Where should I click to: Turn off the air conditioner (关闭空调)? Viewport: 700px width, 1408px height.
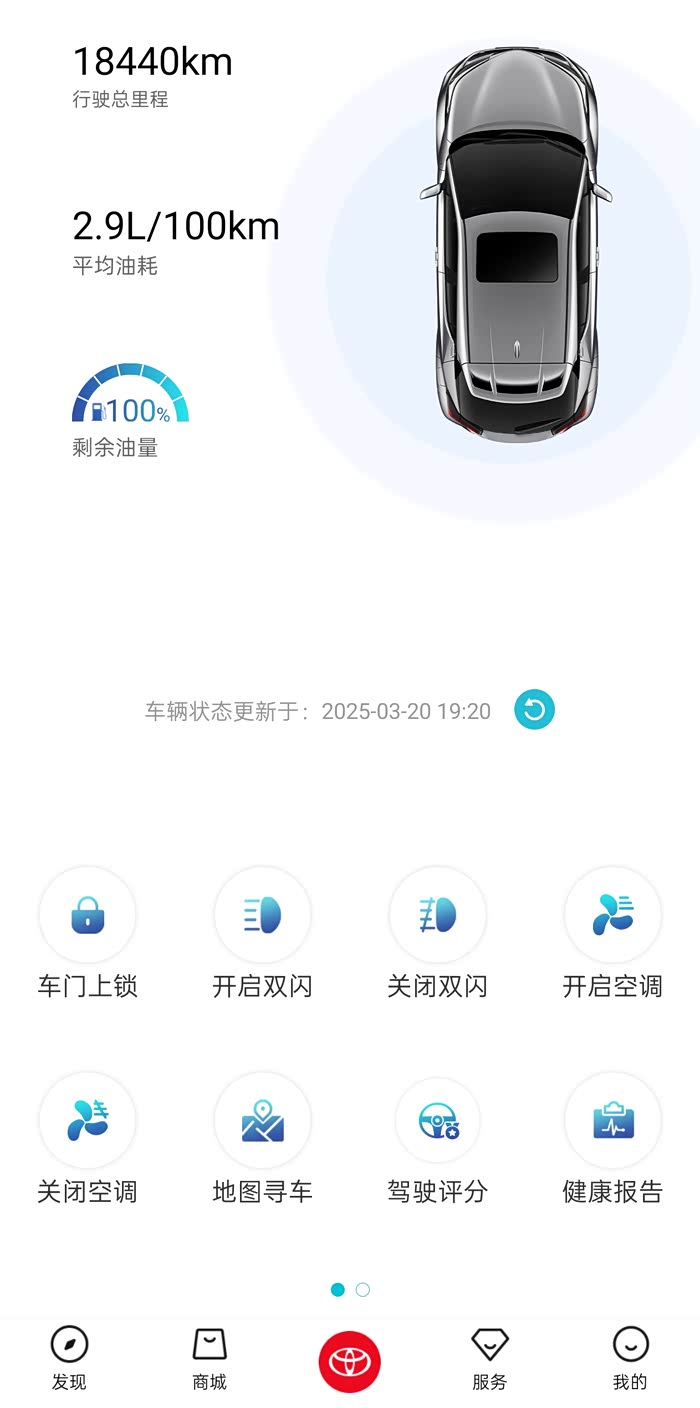click(88, 1121)
